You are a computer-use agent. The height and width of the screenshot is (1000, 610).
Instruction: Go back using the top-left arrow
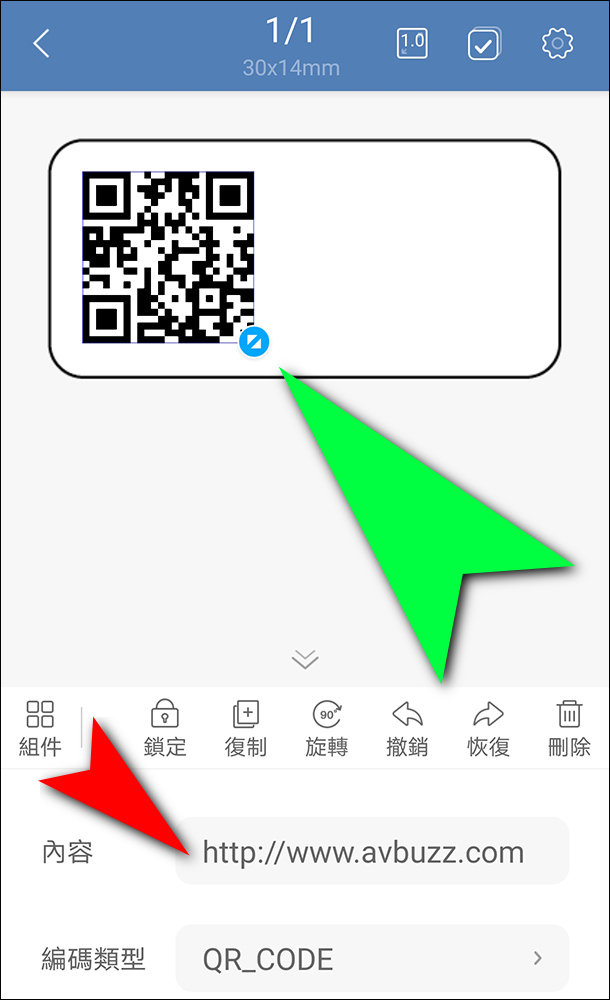tap(41, 44)
